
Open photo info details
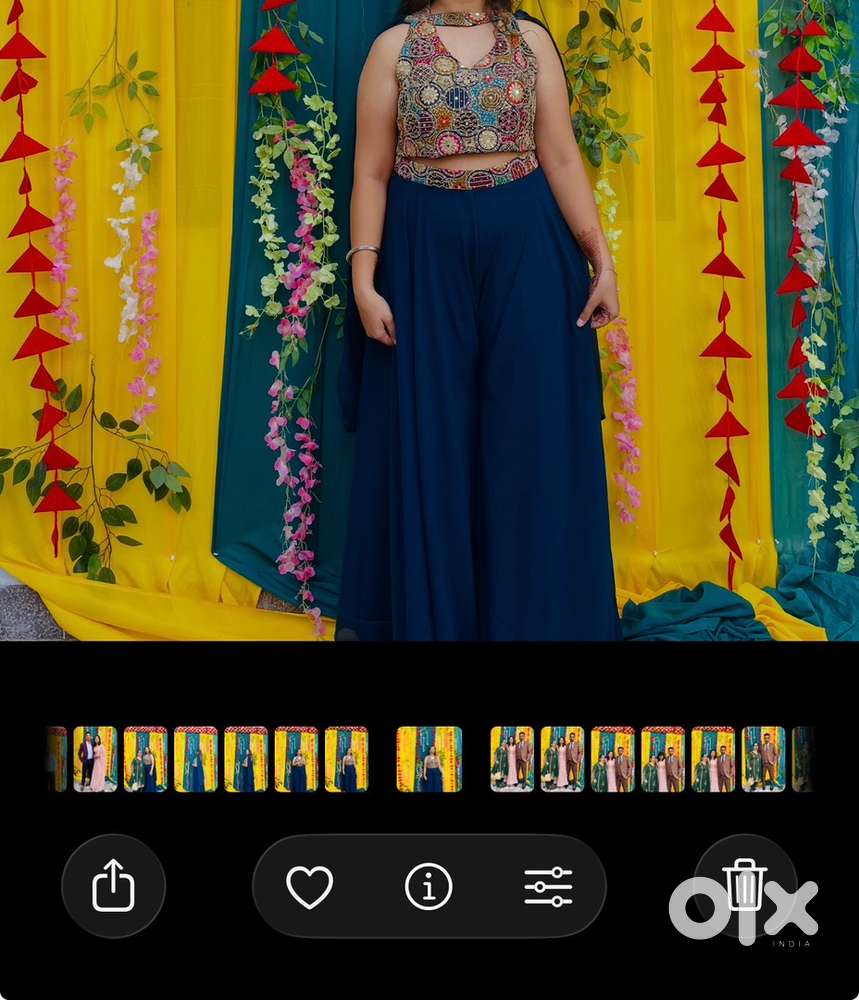pyautogui.click(x=428, y=887)
